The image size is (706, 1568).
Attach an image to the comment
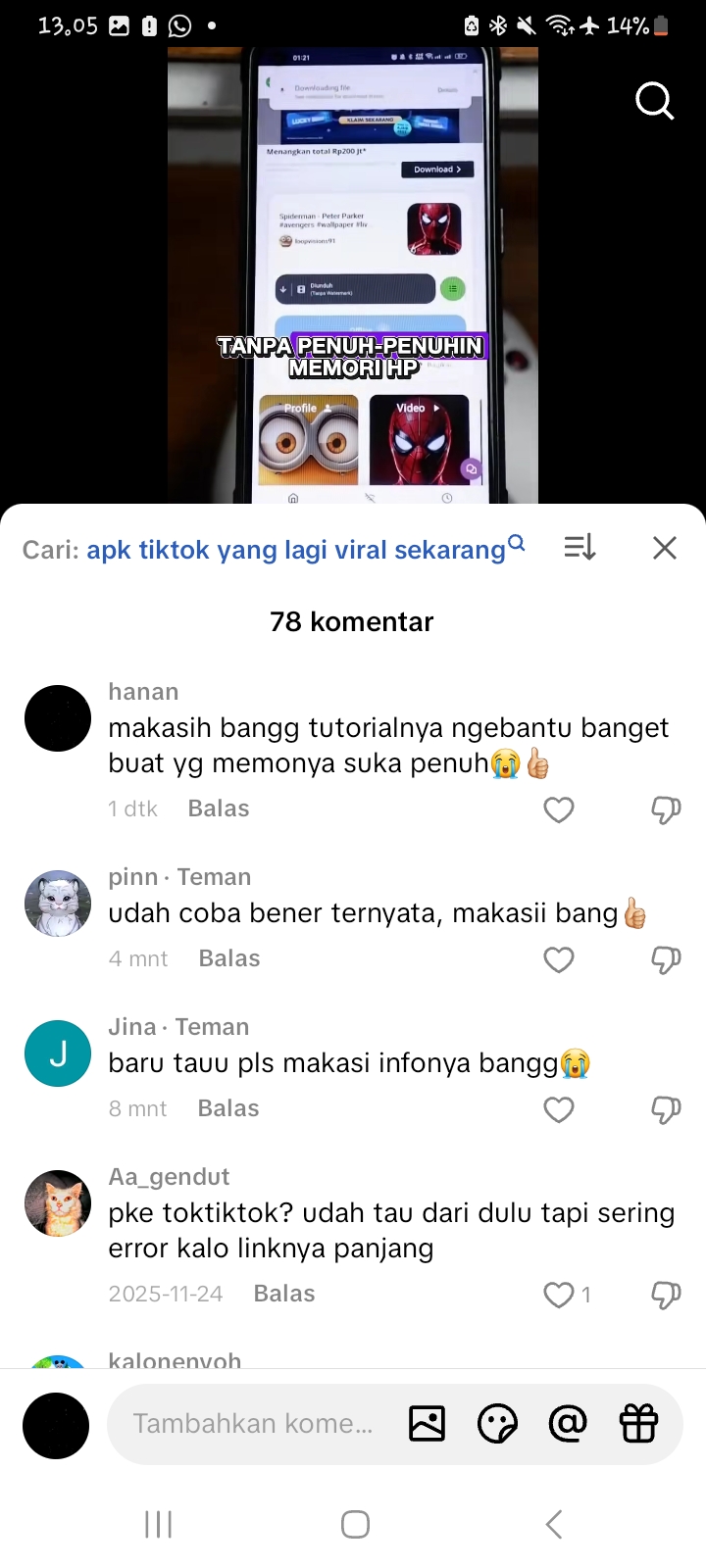click(427, 1424)
